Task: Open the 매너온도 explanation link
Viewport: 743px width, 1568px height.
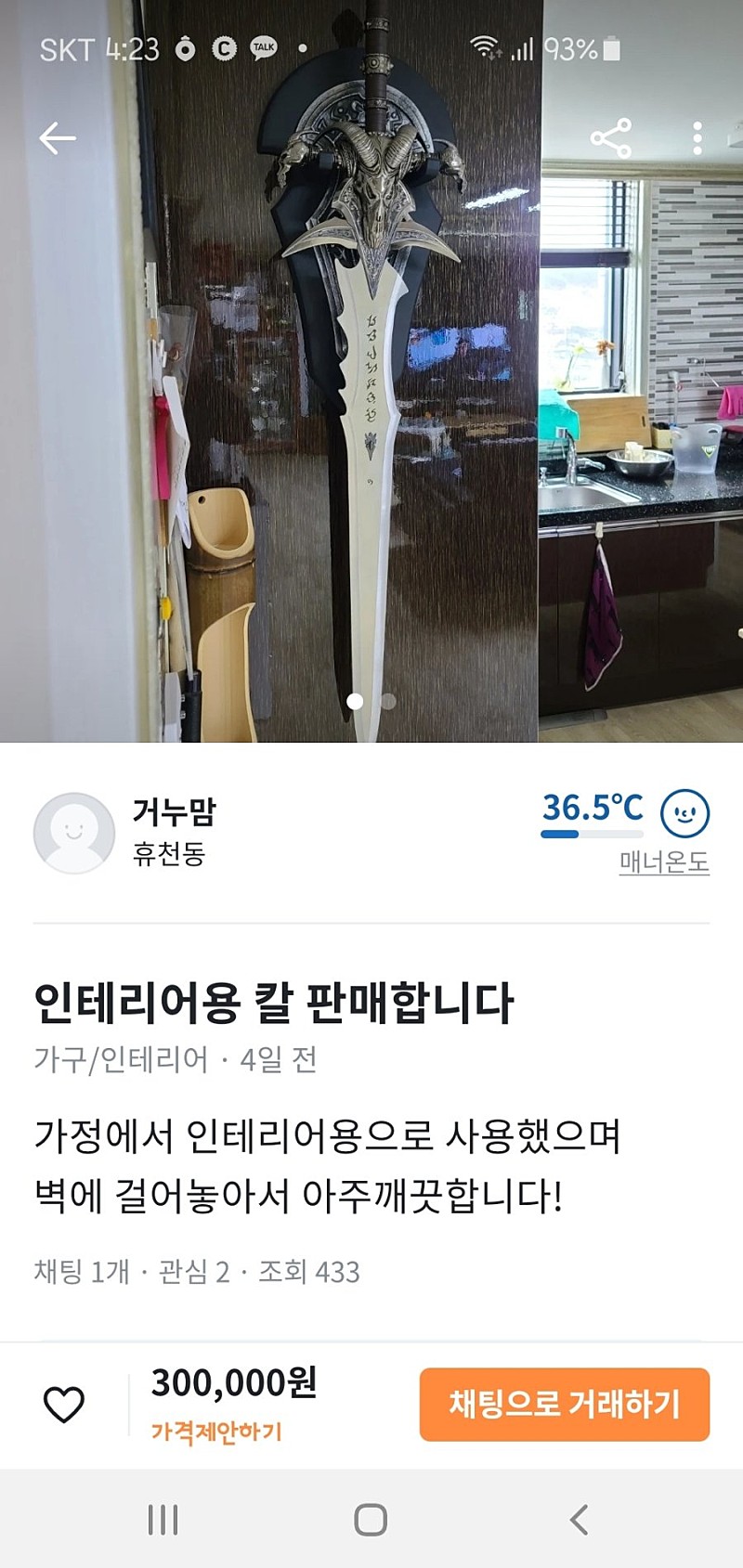Action: [664, 862]
